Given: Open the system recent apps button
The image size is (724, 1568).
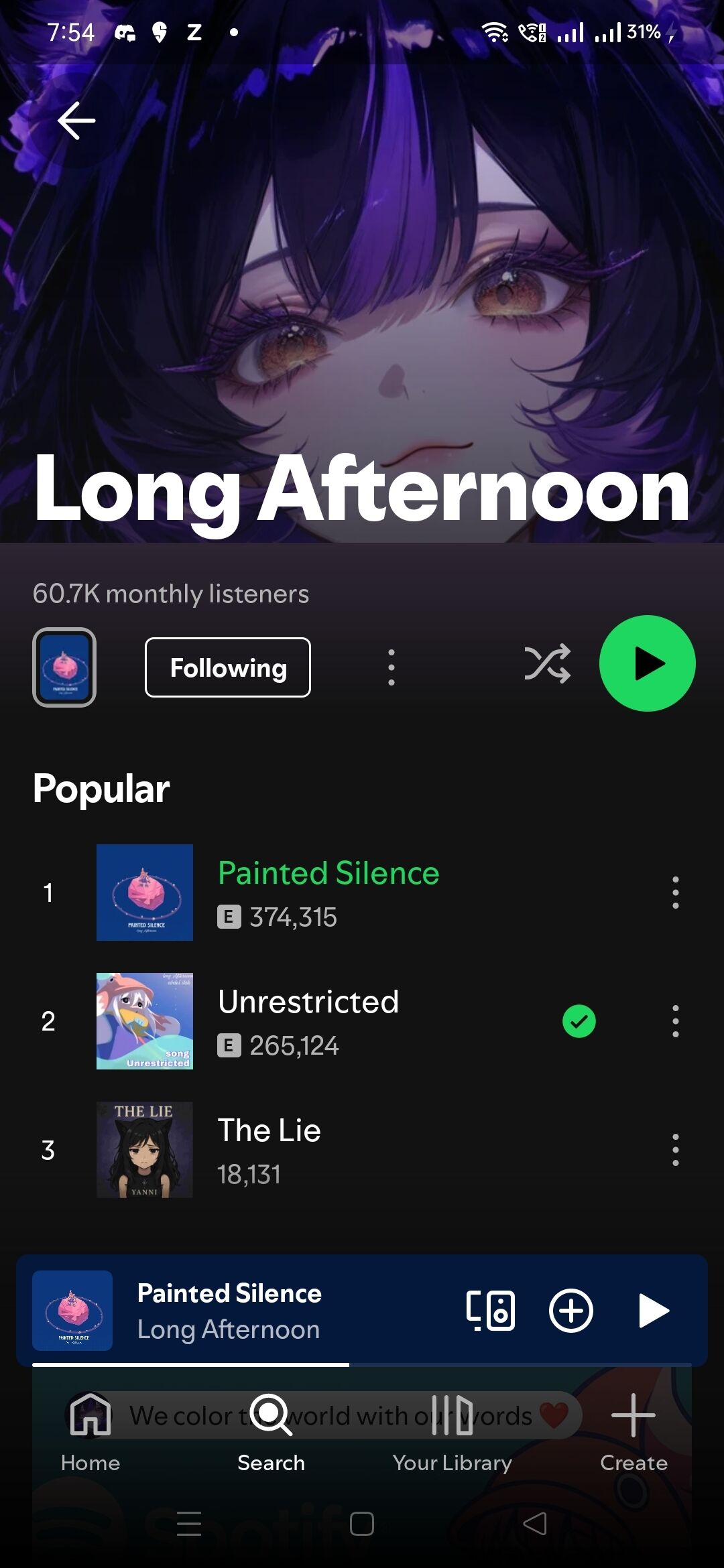Looking at the screenshot, I should (189, 1524).
